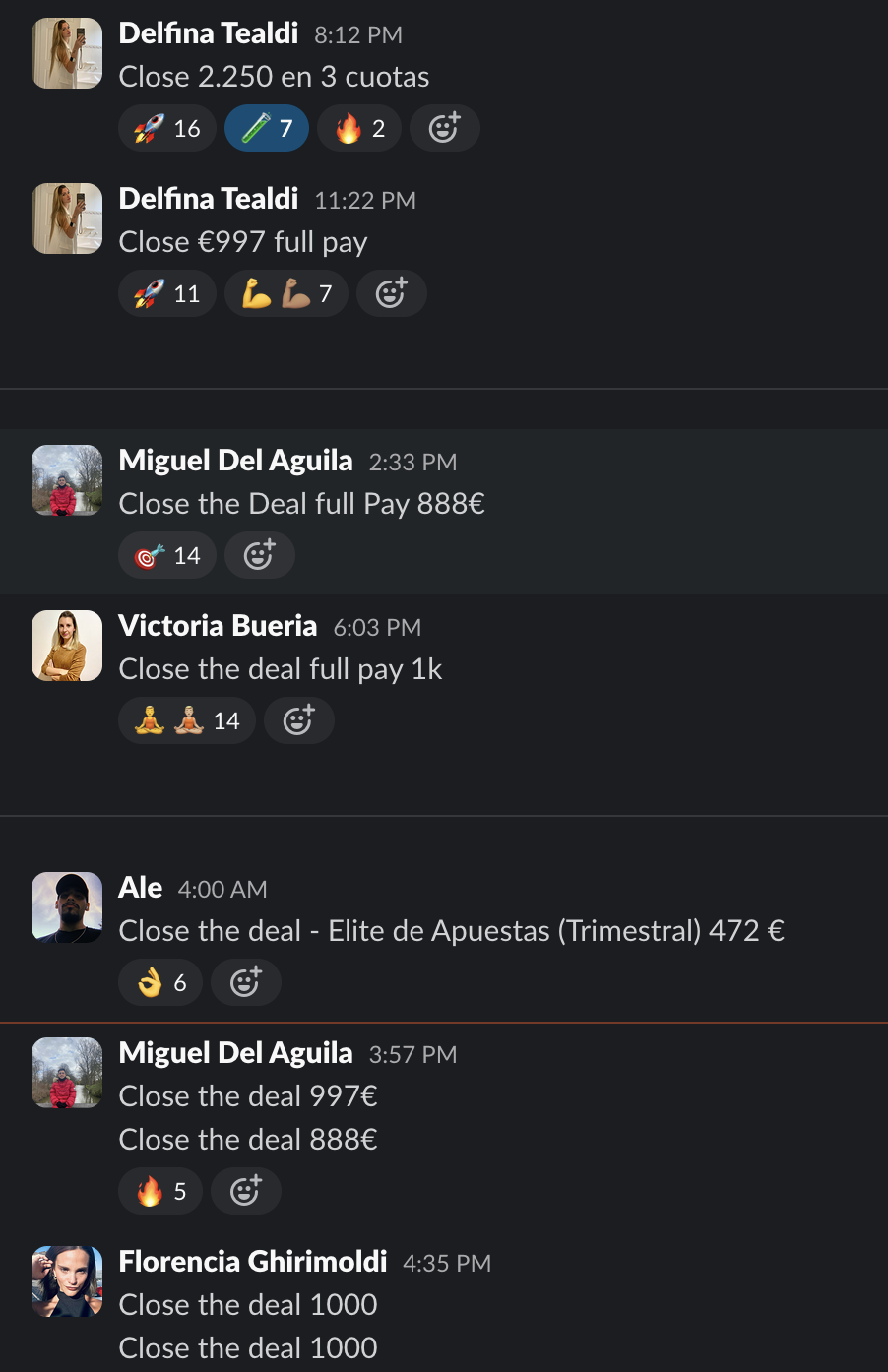Tap rocket reaction on Delfina's €997 message
The height and width of the screenshot is (1372, 888).
pos(166,293)
